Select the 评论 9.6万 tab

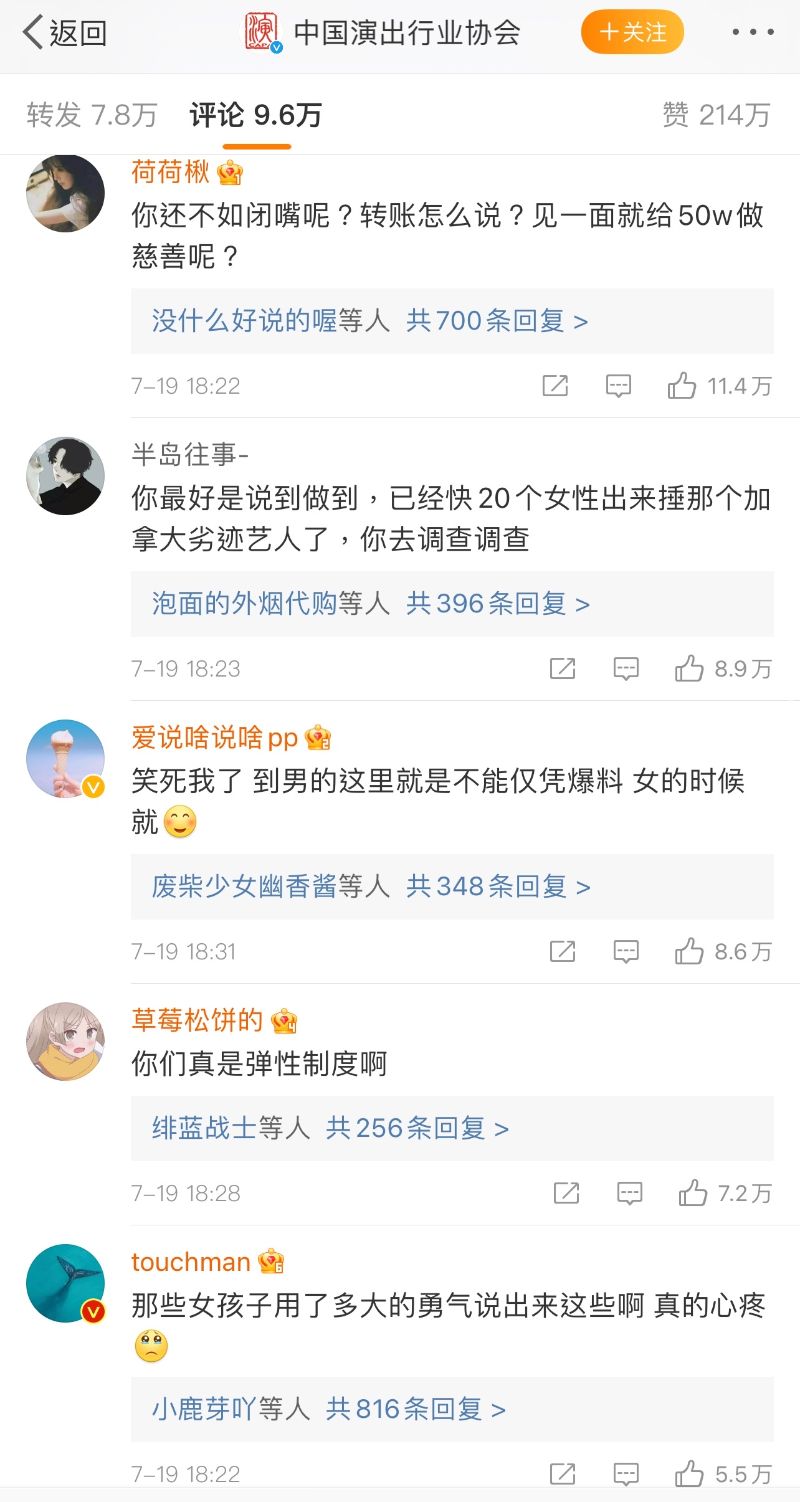256,115
